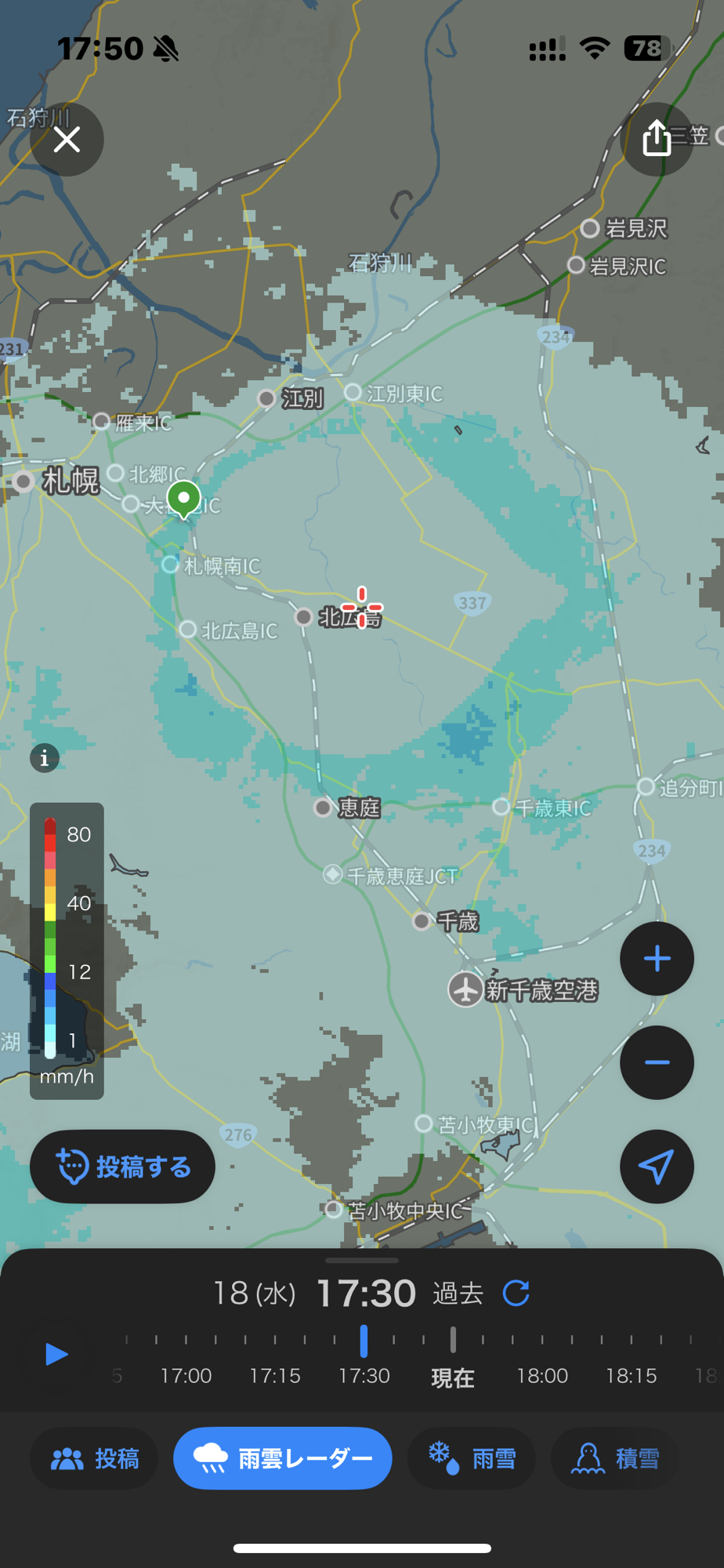Tap the 投稿する button to post a report

(122, 1167)
